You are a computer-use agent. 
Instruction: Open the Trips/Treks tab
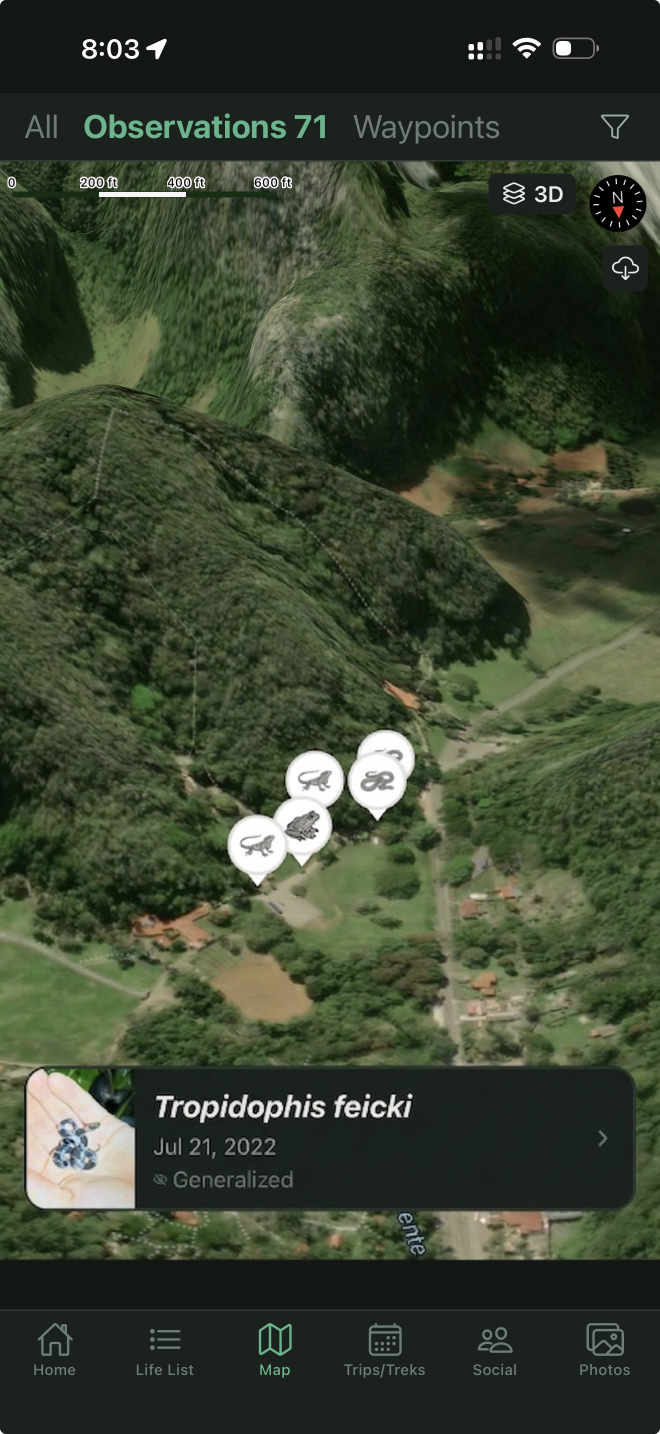point(385,1350)
